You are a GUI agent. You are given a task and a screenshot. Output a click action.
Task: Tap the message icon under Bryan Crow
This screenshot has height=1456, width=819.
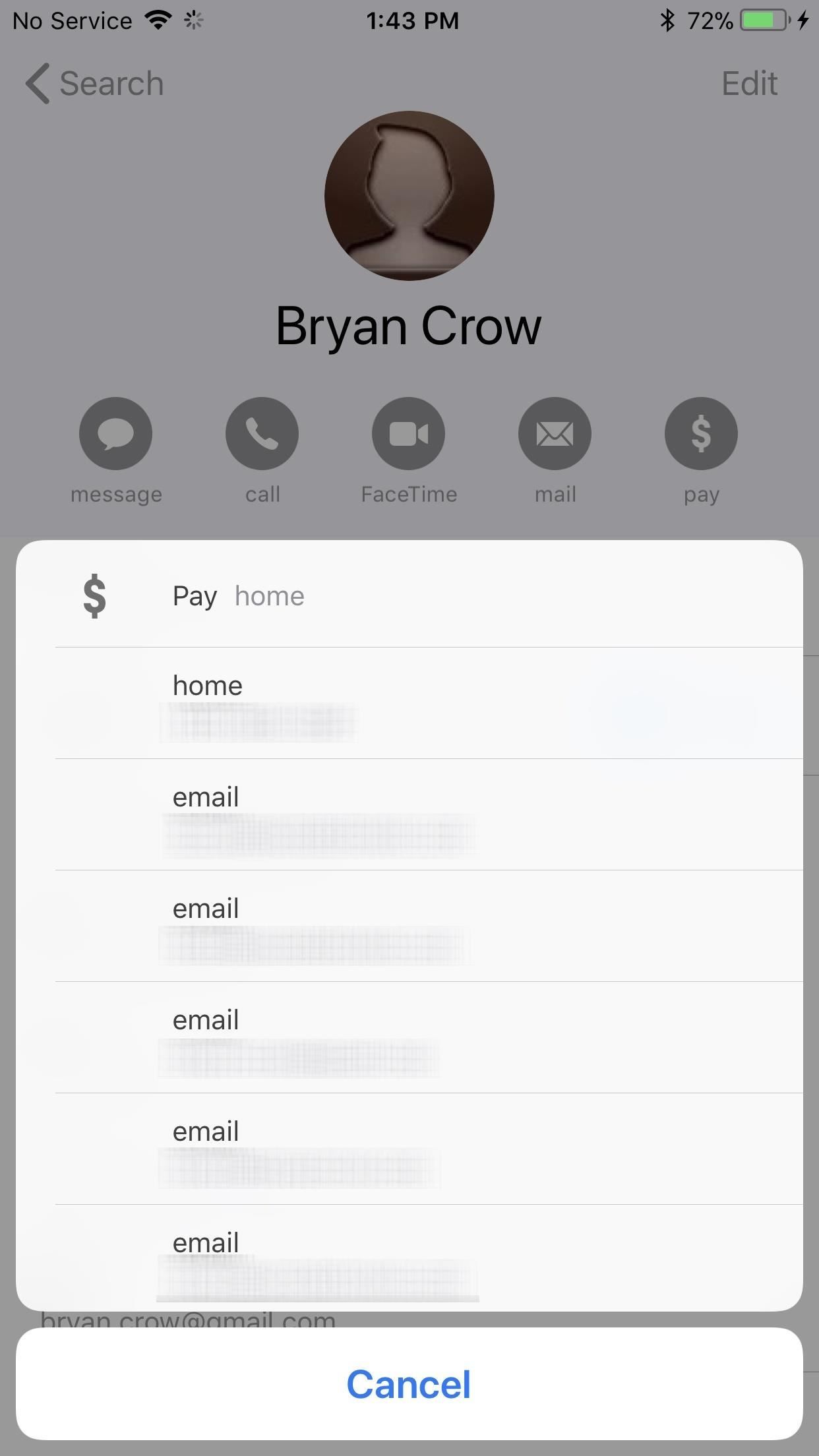pos(115,433)
